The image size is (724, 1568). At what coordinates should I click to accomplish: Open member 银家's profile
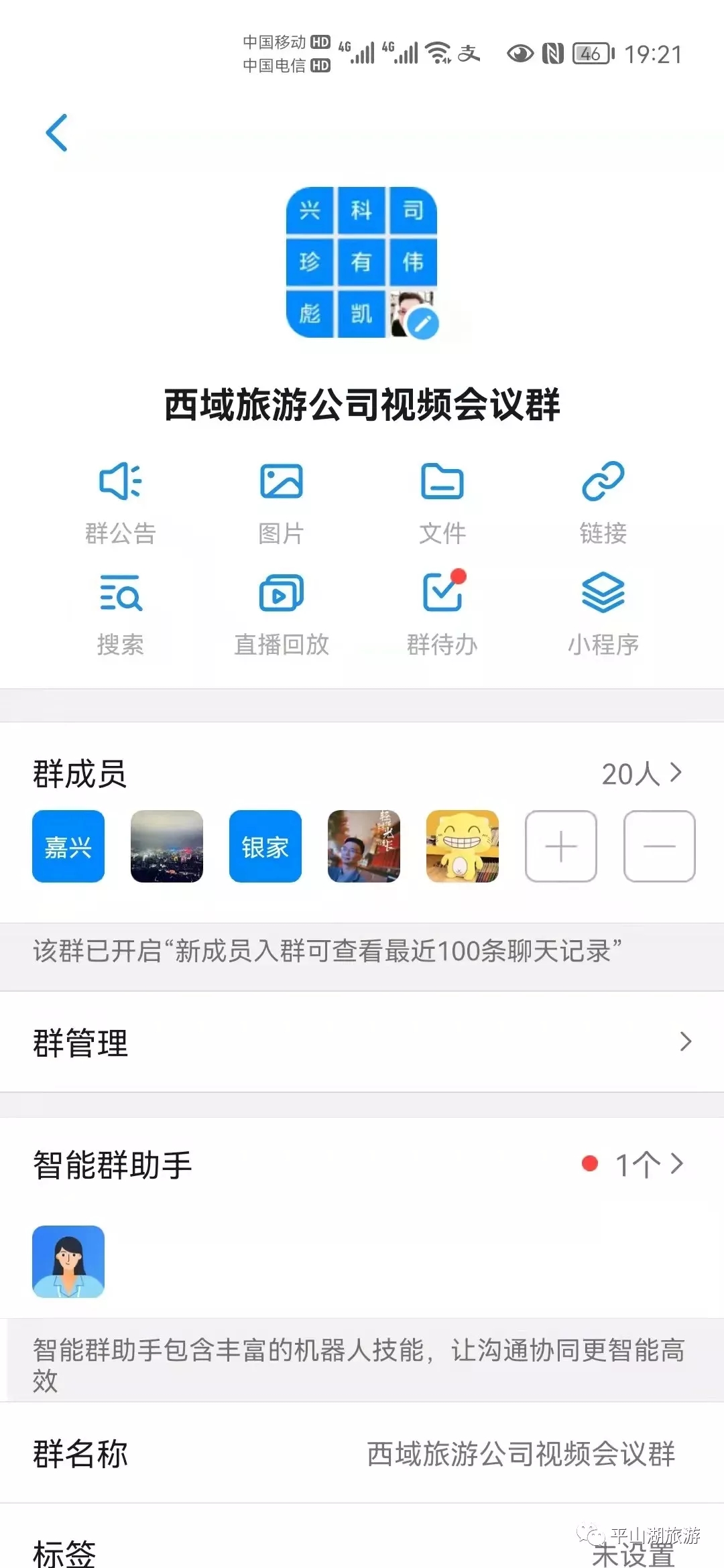click(x=265, y=846)
